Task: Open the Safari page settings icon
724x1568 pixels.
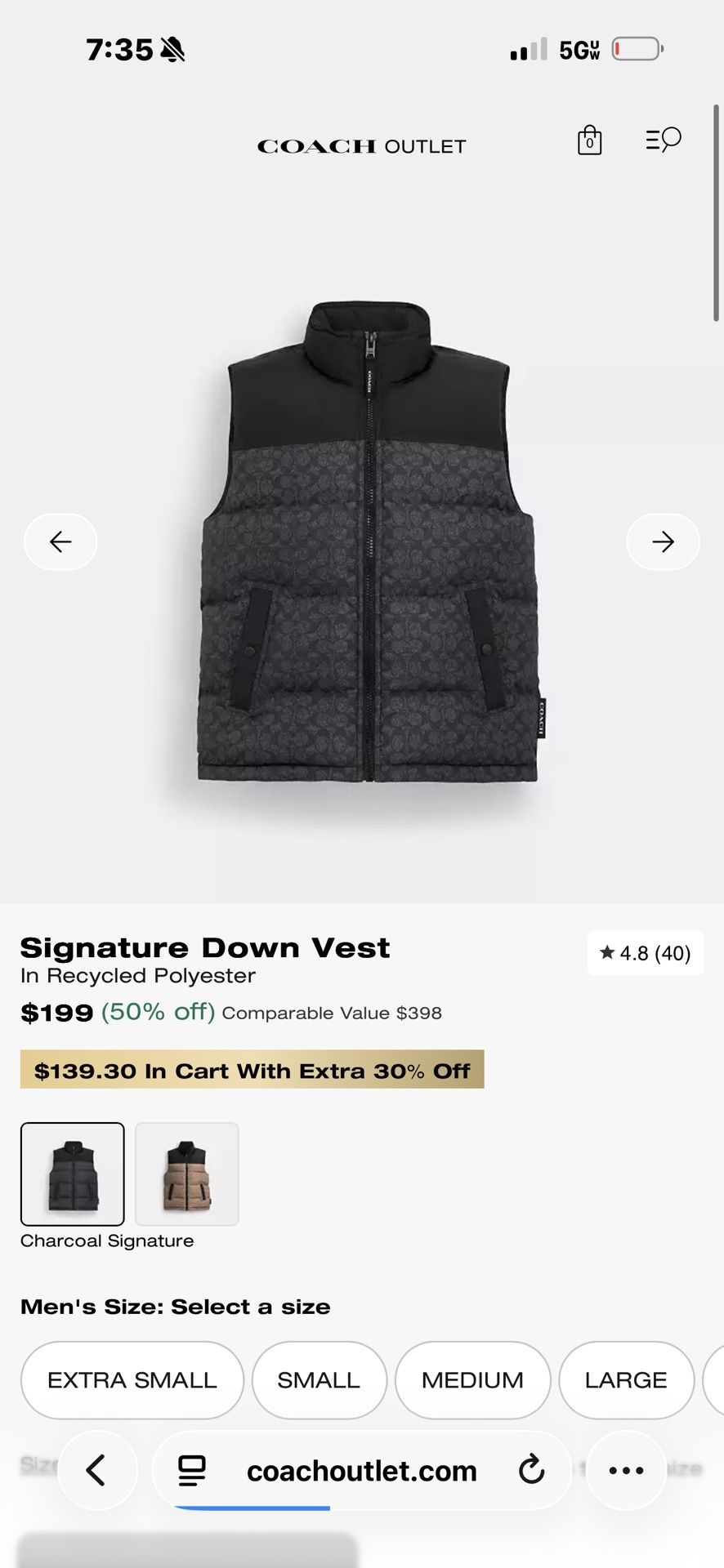Action: click(x=190, y=1470)
